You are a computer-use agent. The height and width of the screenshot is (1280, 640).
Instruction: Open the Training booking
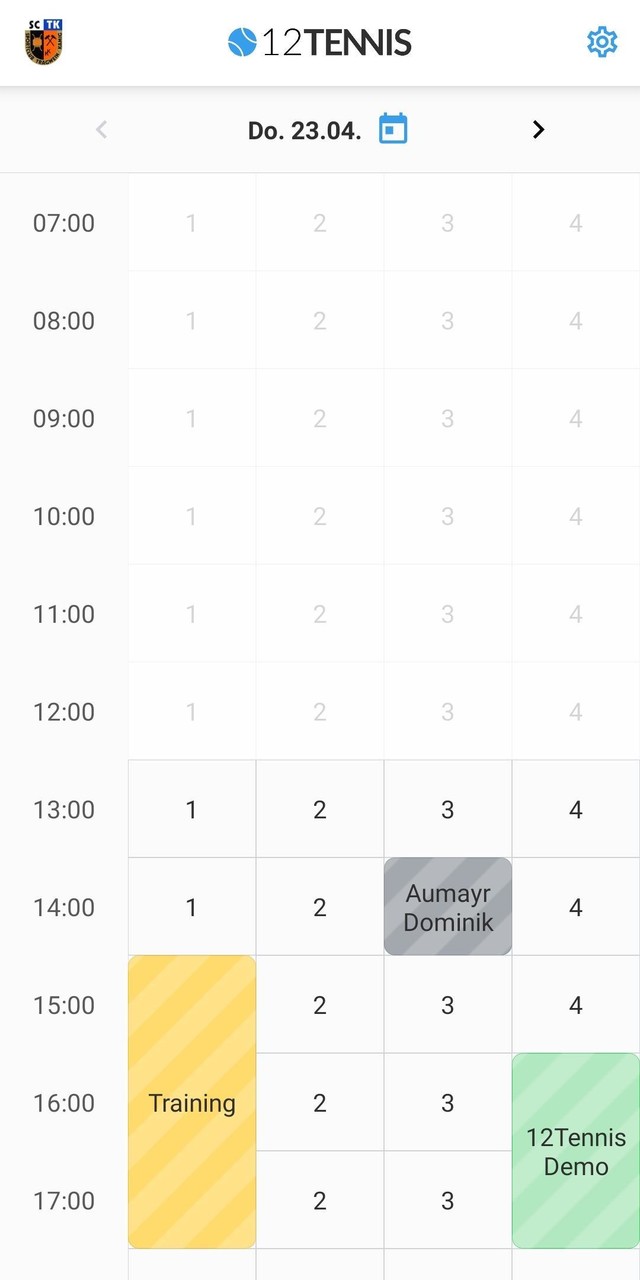pyautogui.click(x=192, y=1102)
